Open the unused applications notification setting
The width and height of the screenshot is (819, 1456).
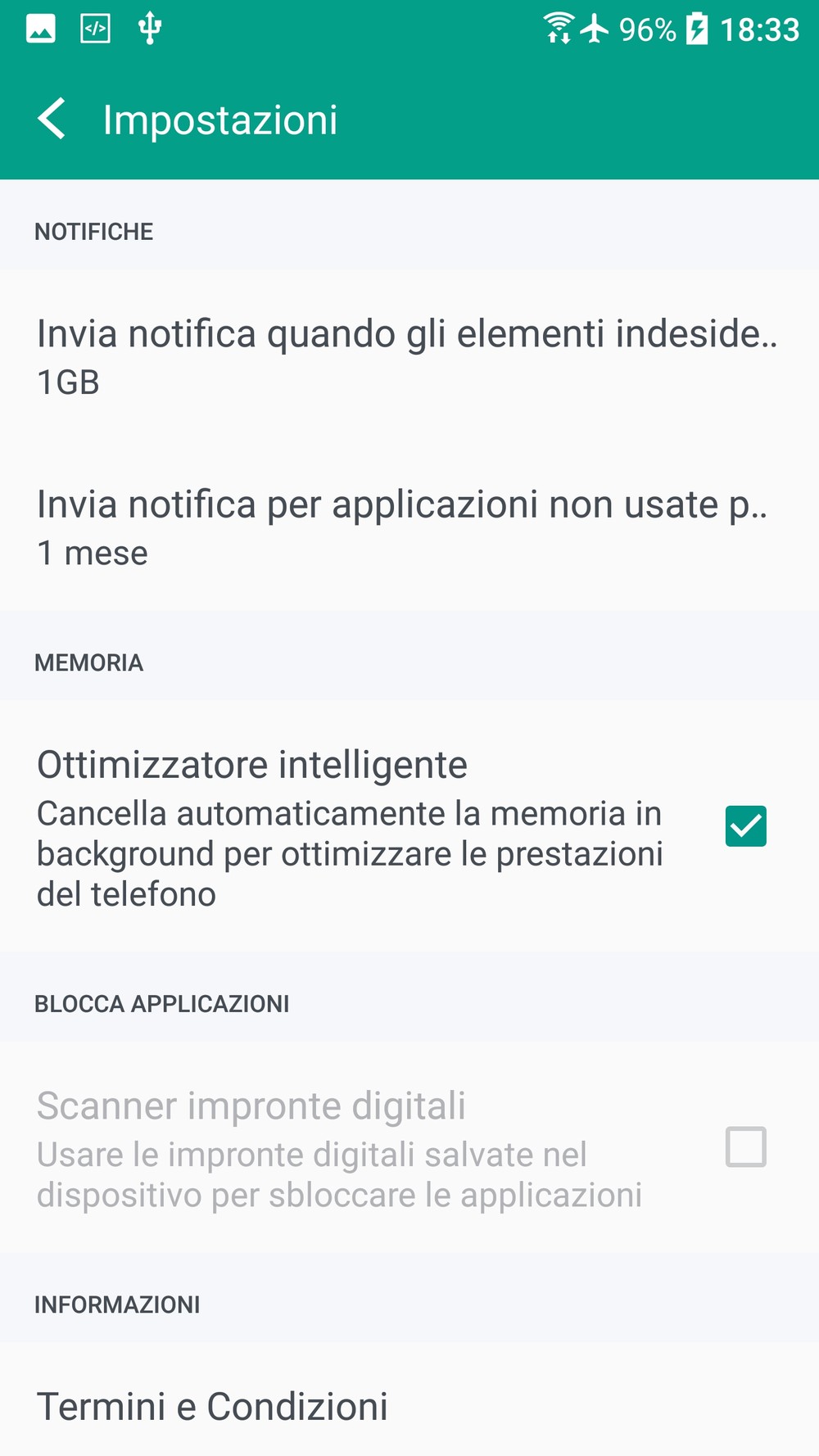409,526
